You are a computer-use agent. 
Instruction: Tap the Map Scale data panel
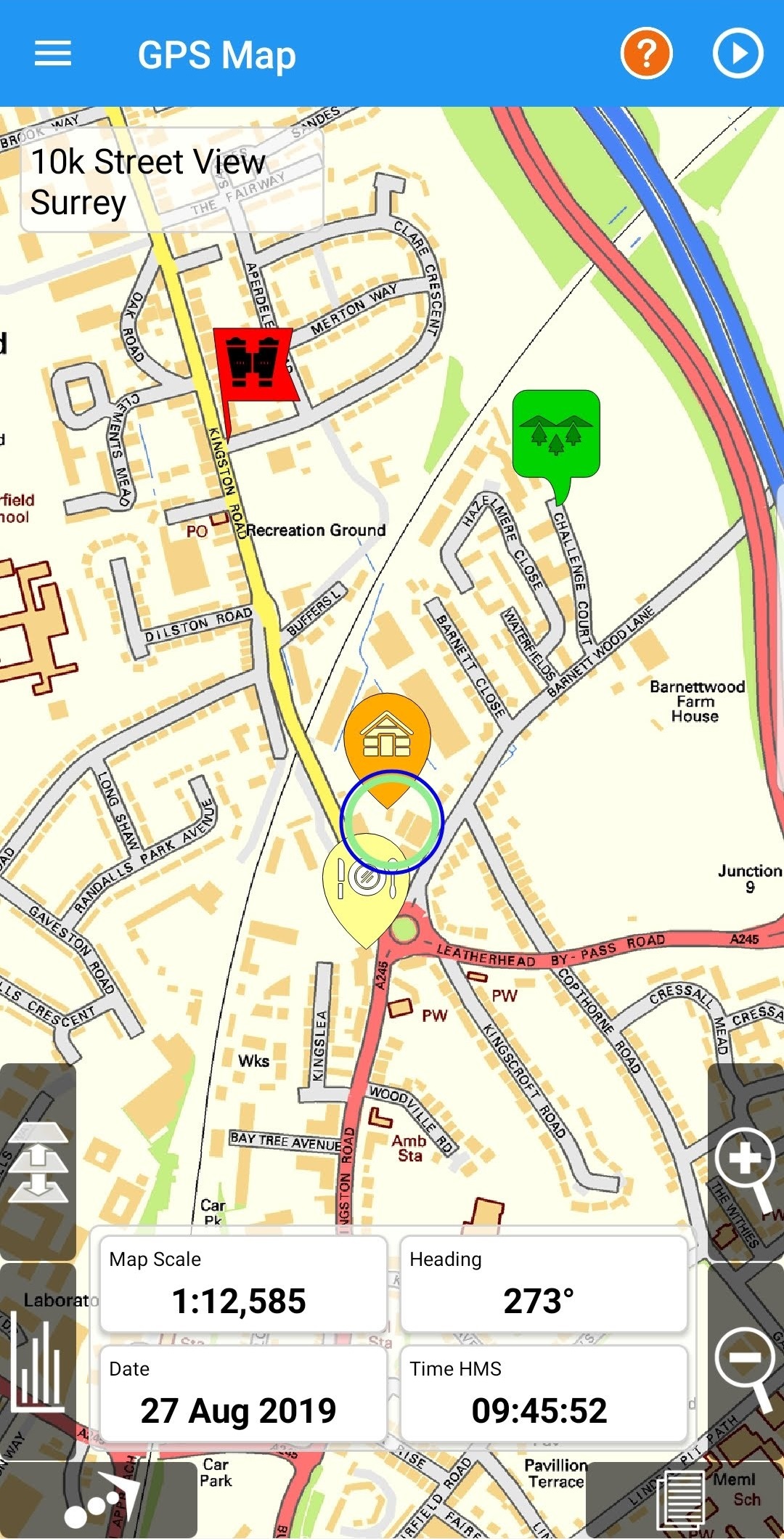click(x=243, y=1284)
